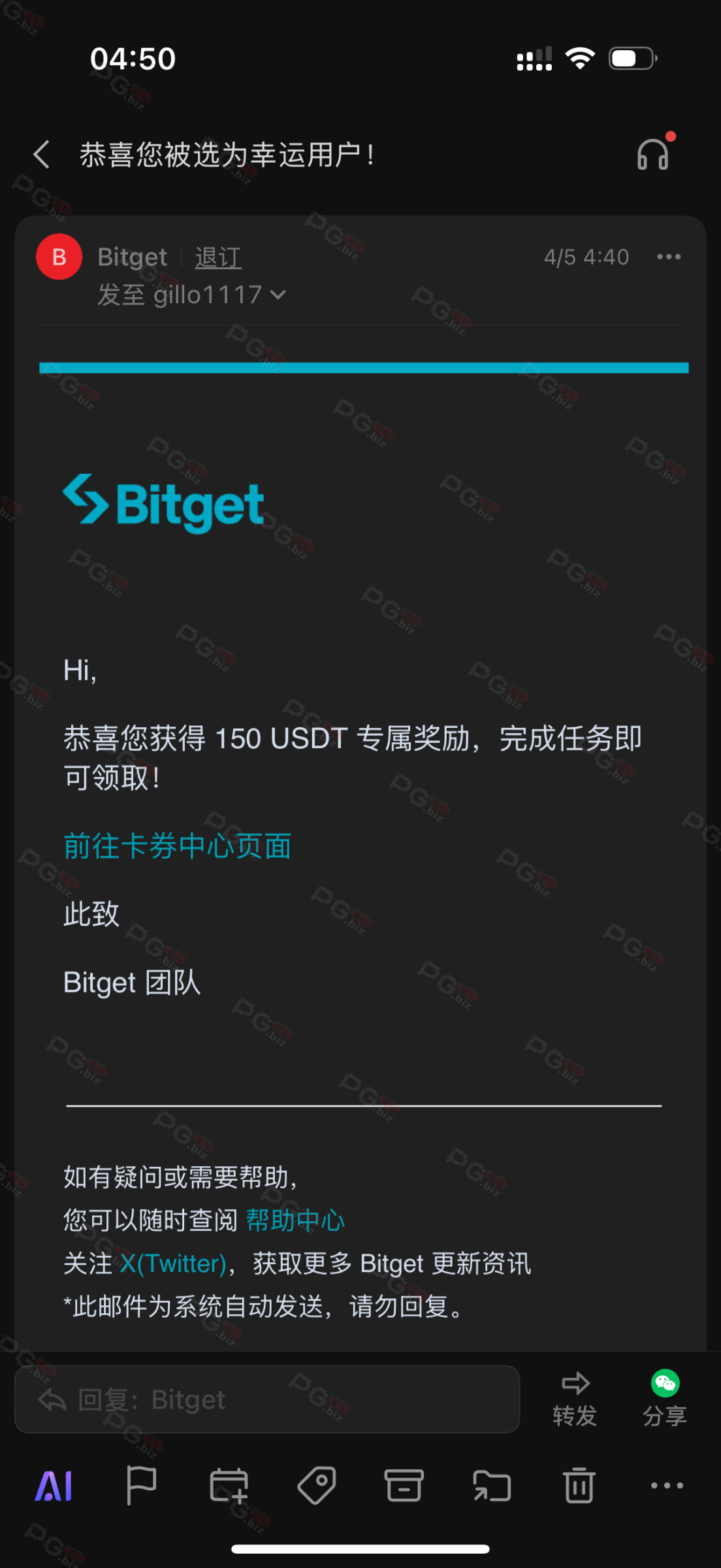Open the headphone support icon
The width and height of the screenshot is (721, 1568).
pos(653,154)
